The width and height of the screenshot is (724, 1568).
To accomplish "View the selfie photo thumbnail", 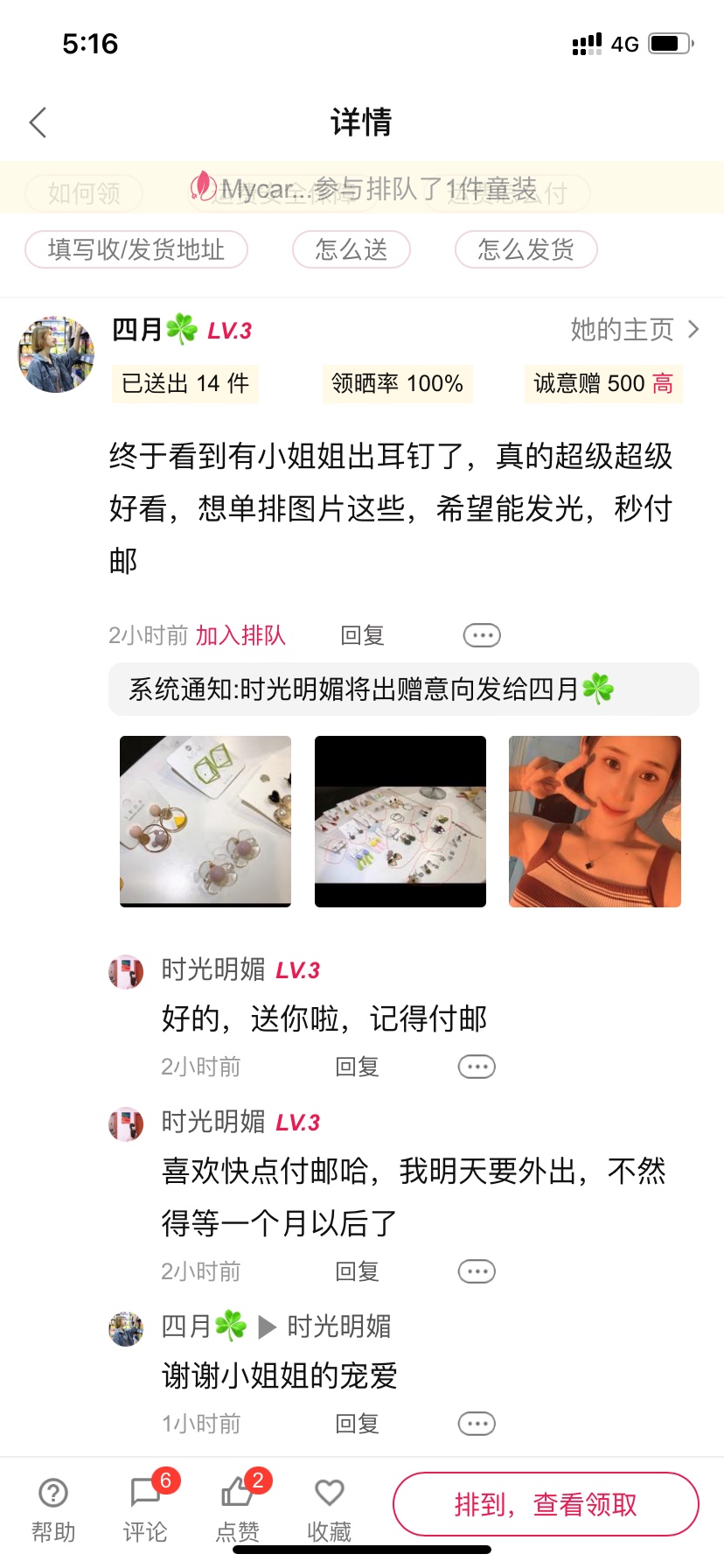I will [x=595, y=821].
